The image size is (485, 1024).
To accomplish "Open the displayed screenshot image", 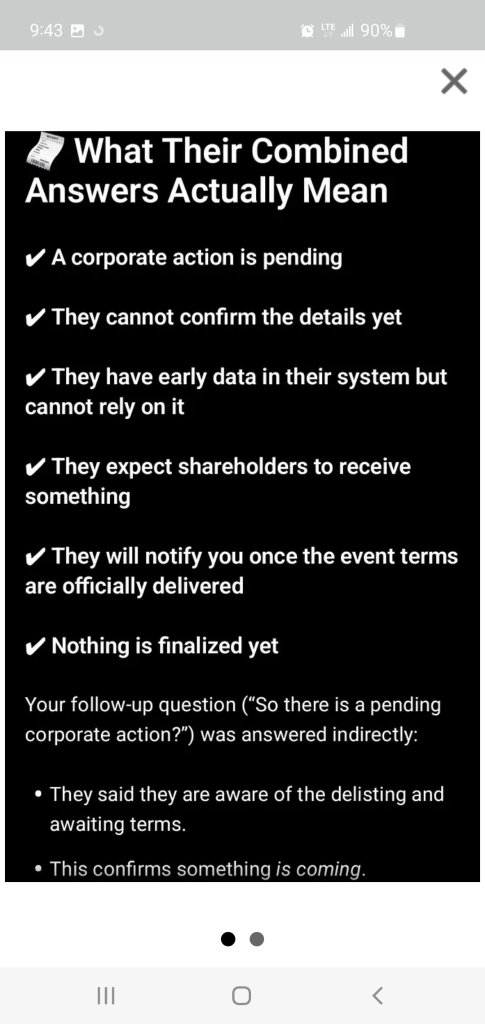I will coord(242,506).
